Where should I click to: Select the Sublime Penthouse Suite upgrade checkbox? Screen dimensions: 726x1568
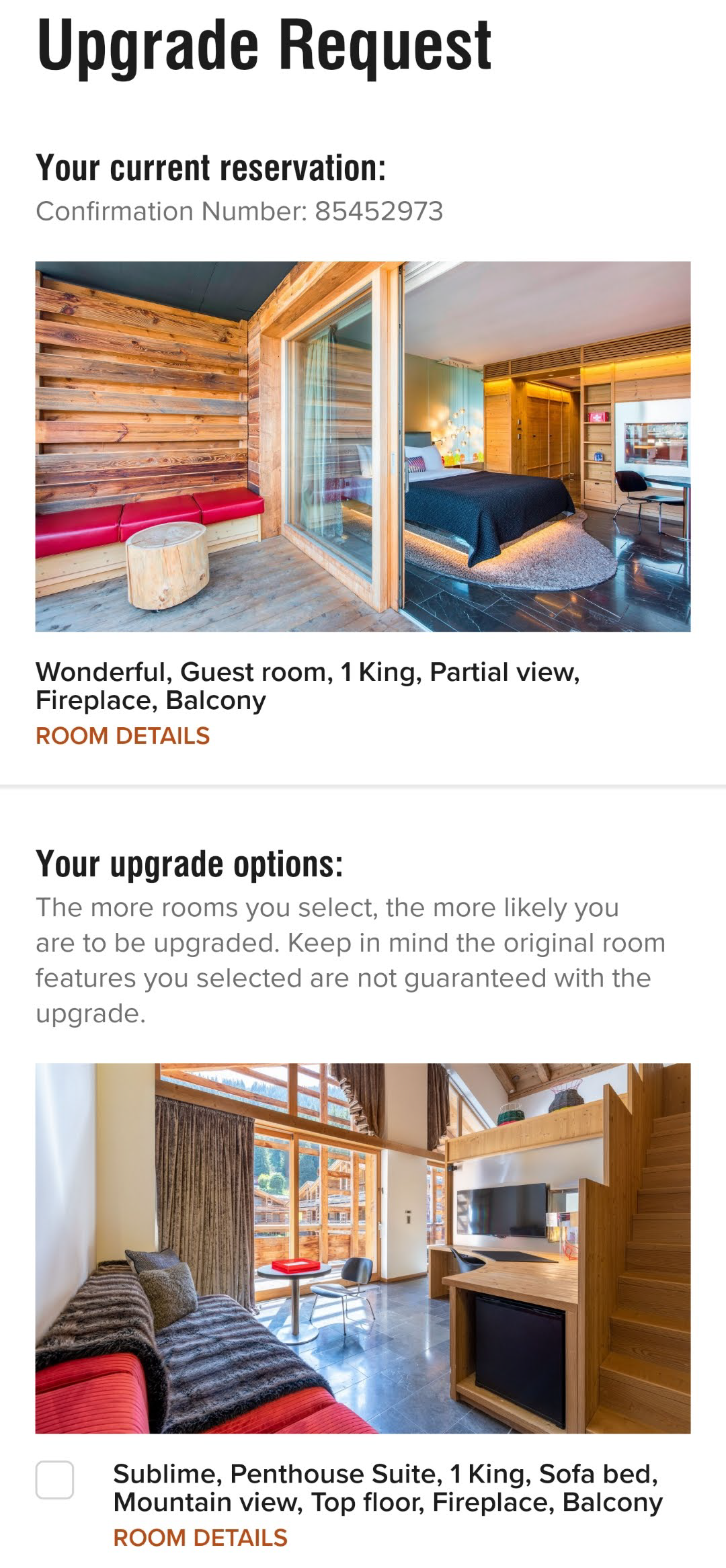click(54, 1479)
